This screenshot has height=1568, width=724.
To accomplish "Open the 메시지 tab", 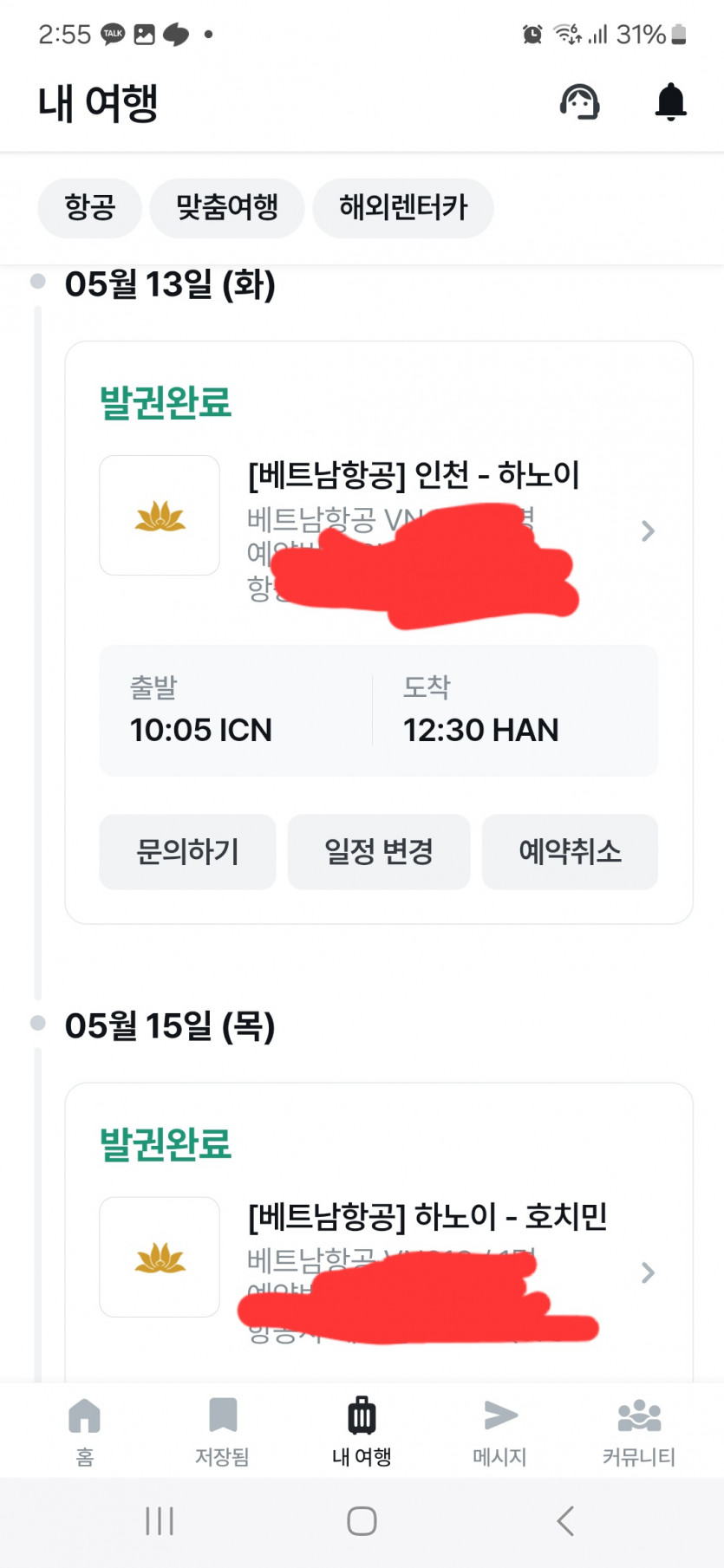I will 500,1430.
